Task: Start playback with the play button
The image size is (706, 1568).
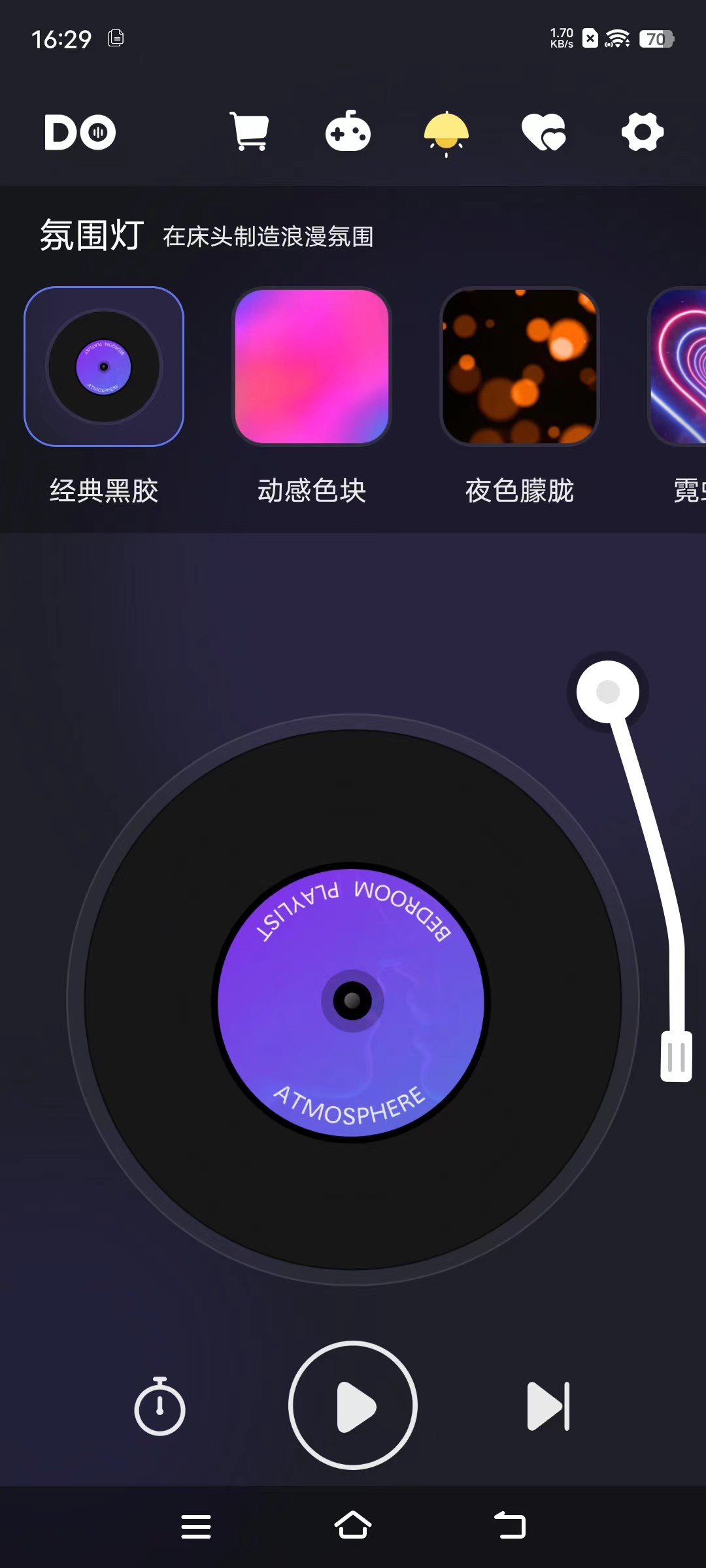Action: pos(353,1405)
